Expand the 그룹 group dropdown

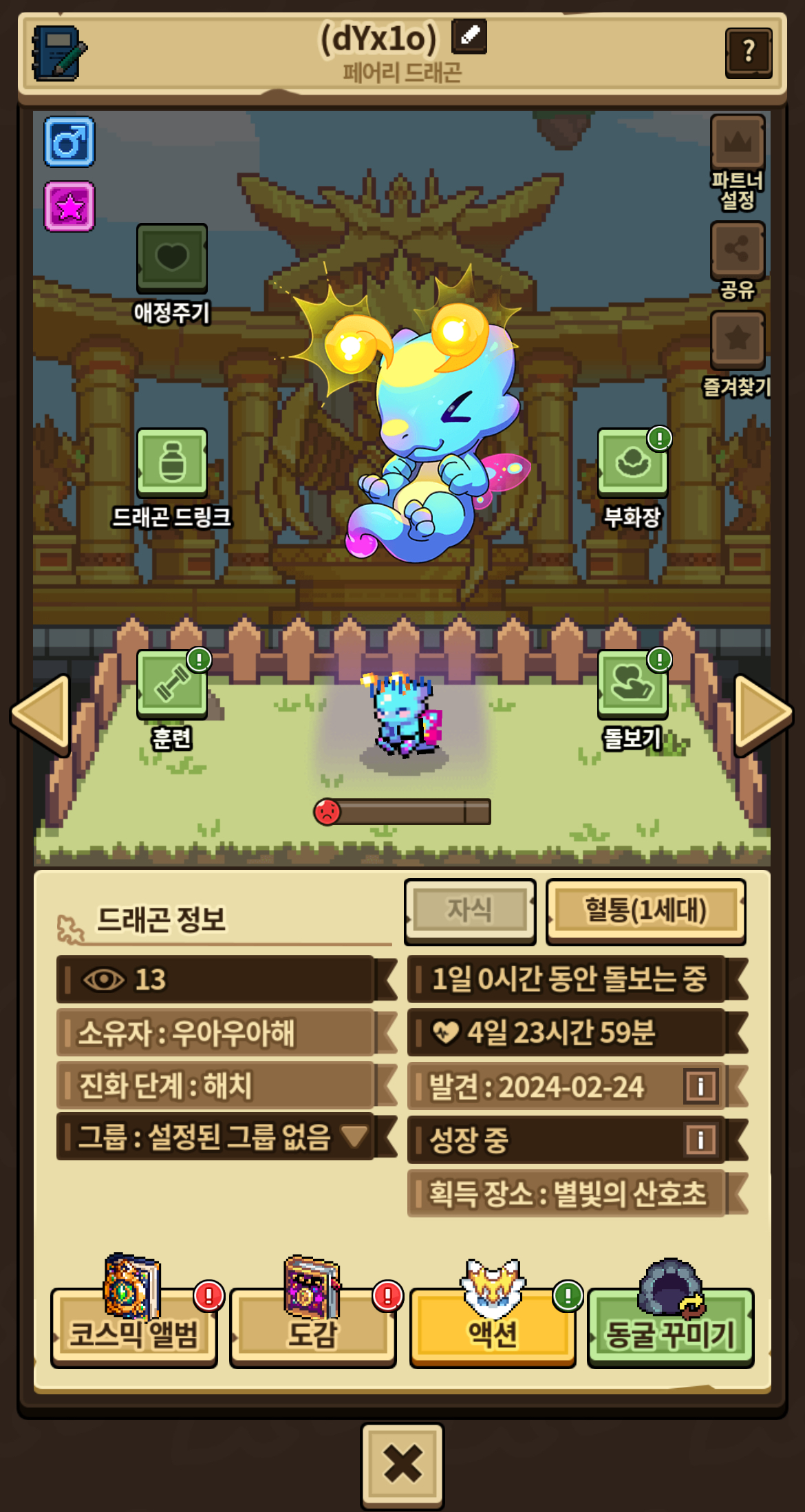point(355,1136)
